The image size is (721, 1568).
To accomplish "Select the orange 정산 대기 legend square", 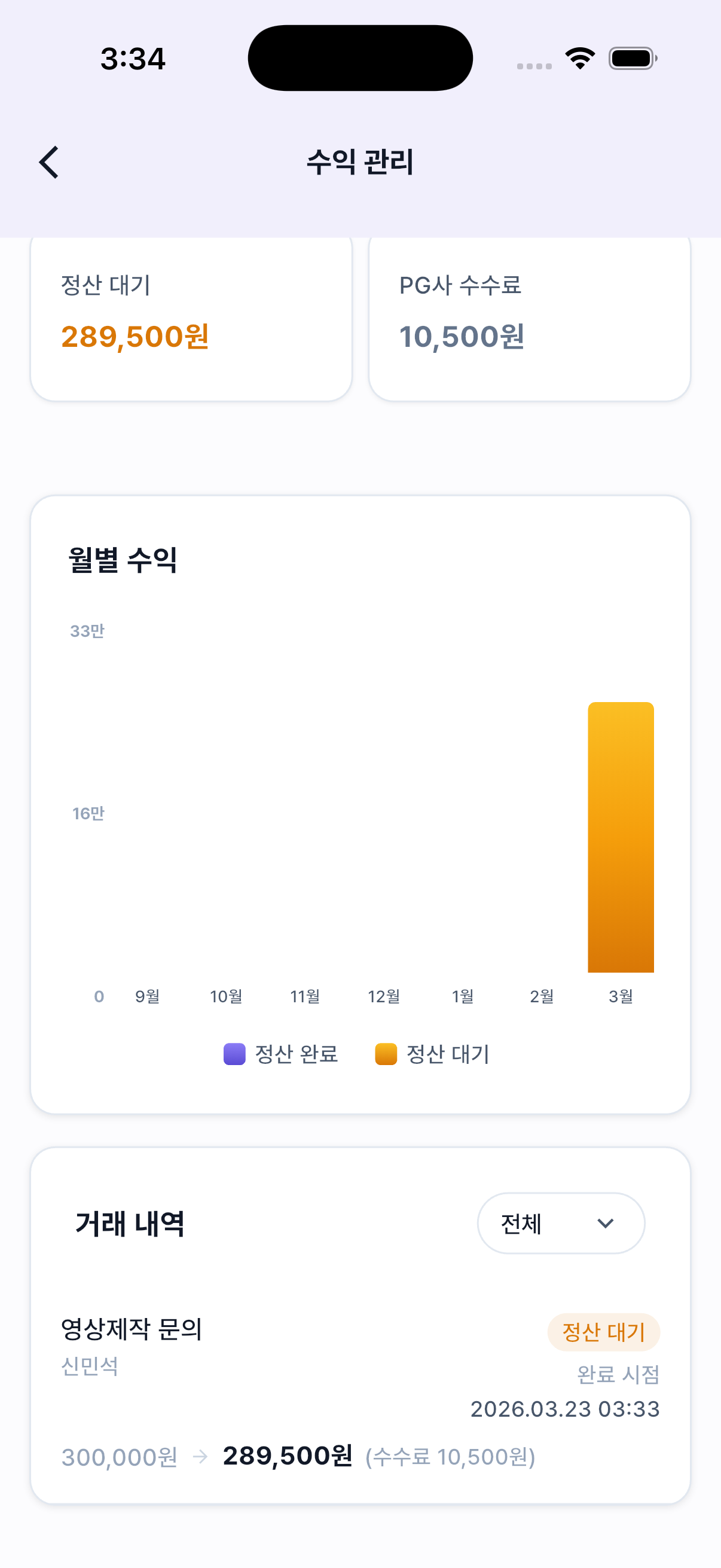I will (x=385, y=1055).
